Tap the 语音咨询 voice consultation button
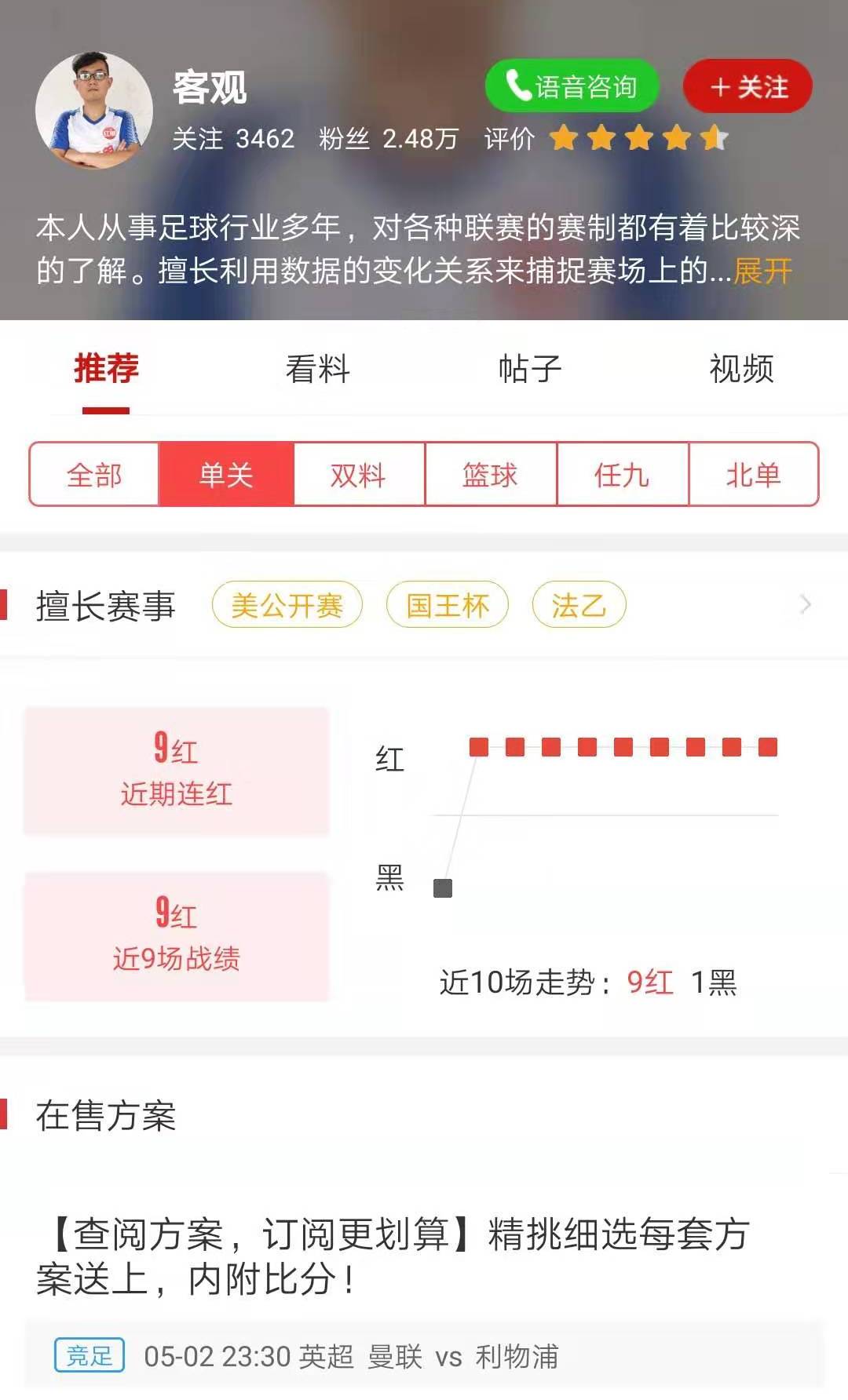848x1400 pixels. [571, 86]
